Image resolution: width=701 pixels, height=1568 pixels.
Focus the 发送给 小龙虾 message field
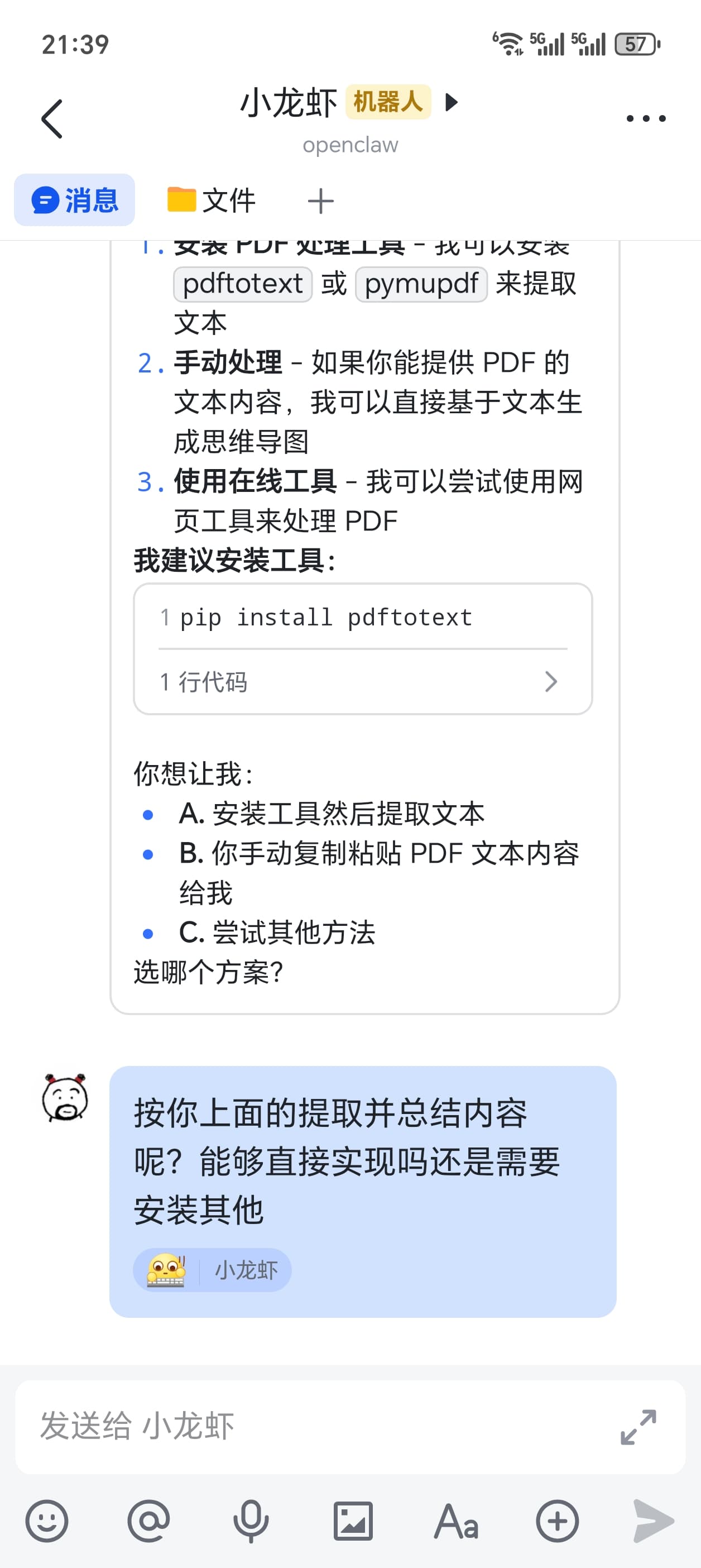tap(316, 1426)
